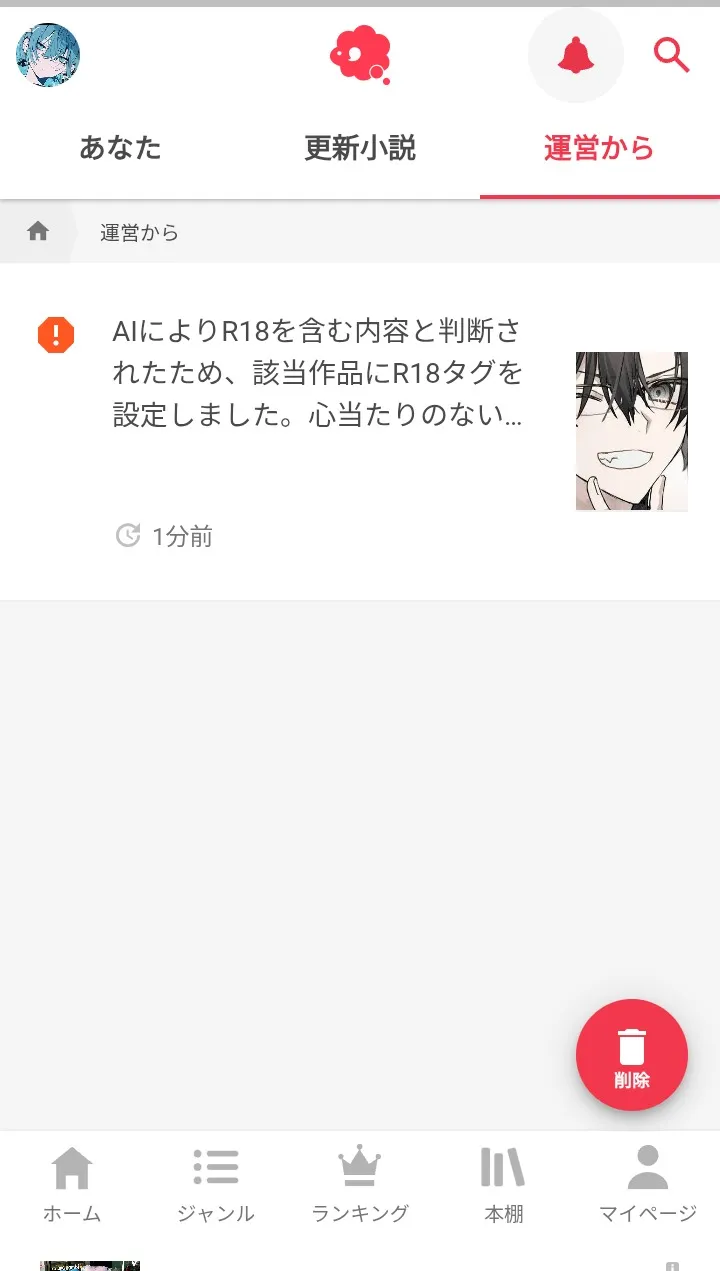Go to the ホーム tab
Image resolution: width=720 pixels, height=1271 pixels.
click(72, 1186)
